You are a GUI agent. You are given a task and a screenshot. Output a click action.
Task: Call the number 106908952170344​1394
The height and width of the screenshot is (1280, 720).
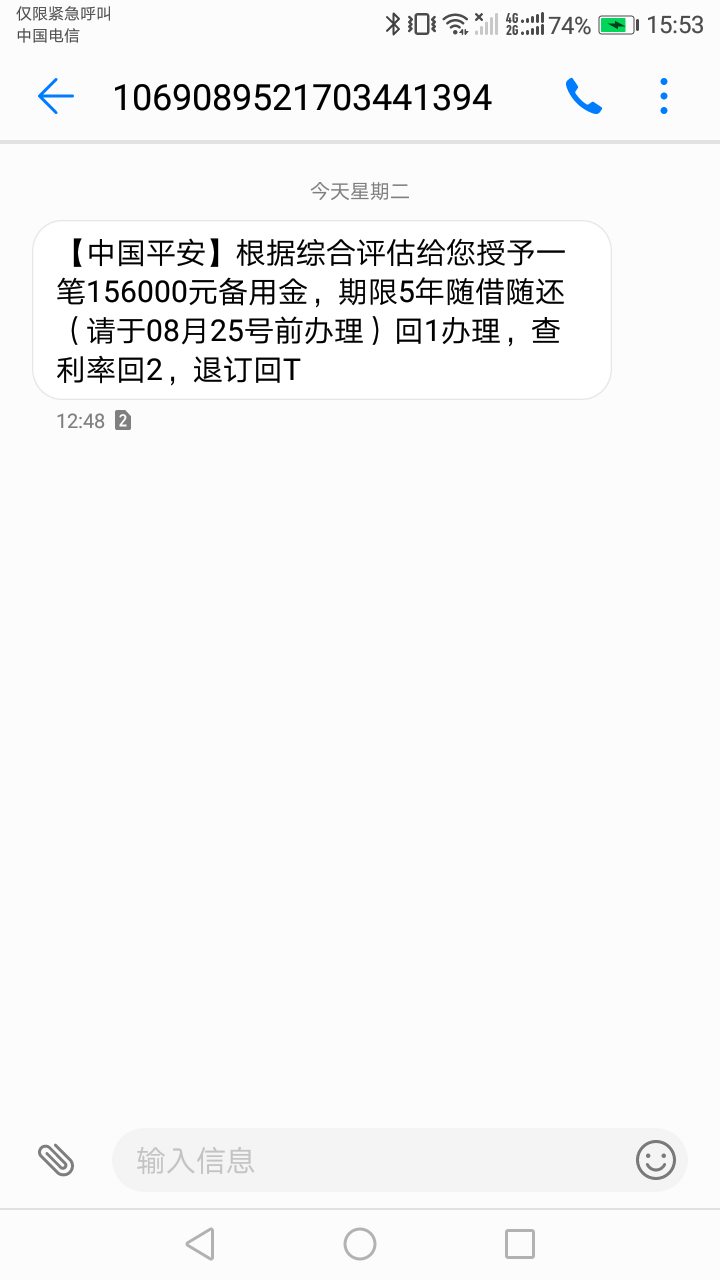tap(584, 96)
